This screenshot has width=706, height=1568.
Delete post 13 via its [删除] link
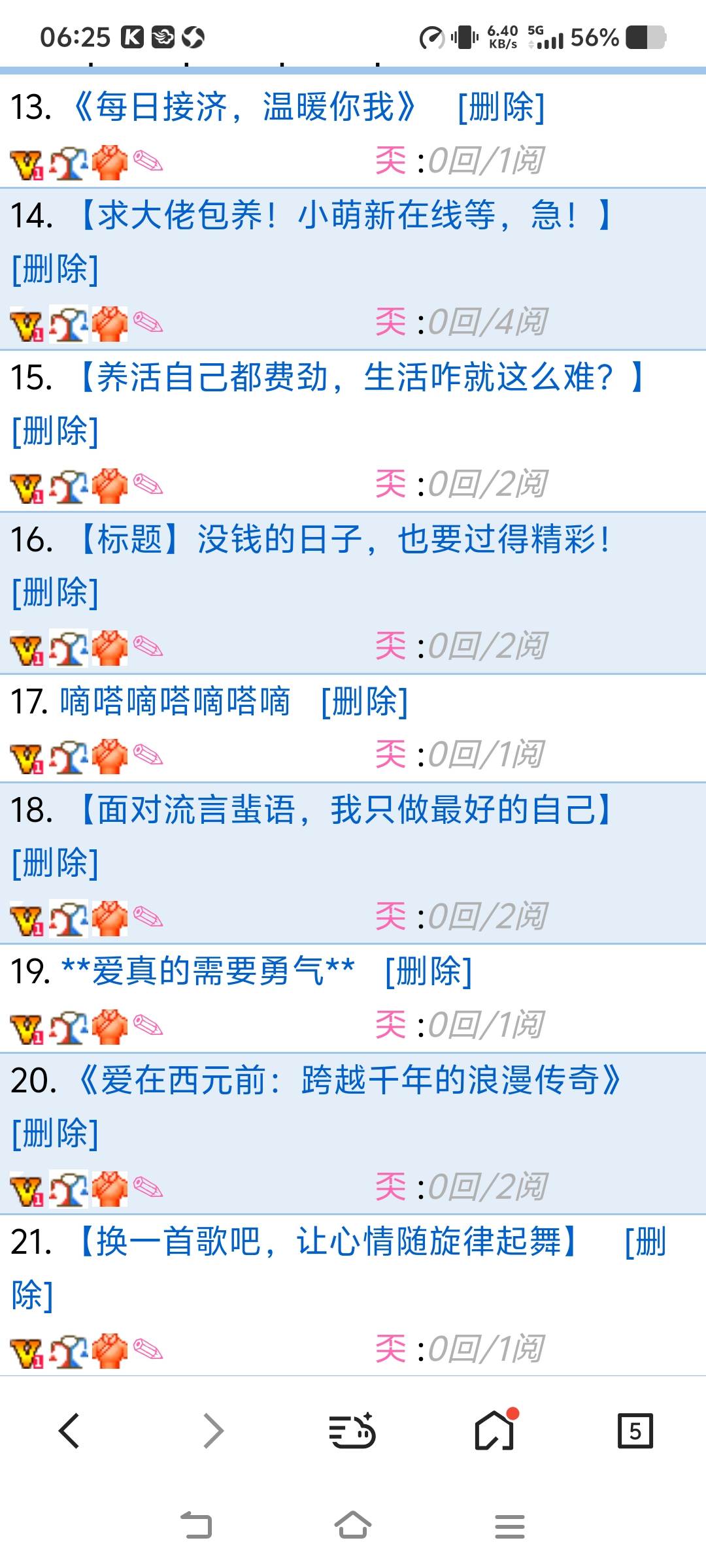click(x=501, y=107)
